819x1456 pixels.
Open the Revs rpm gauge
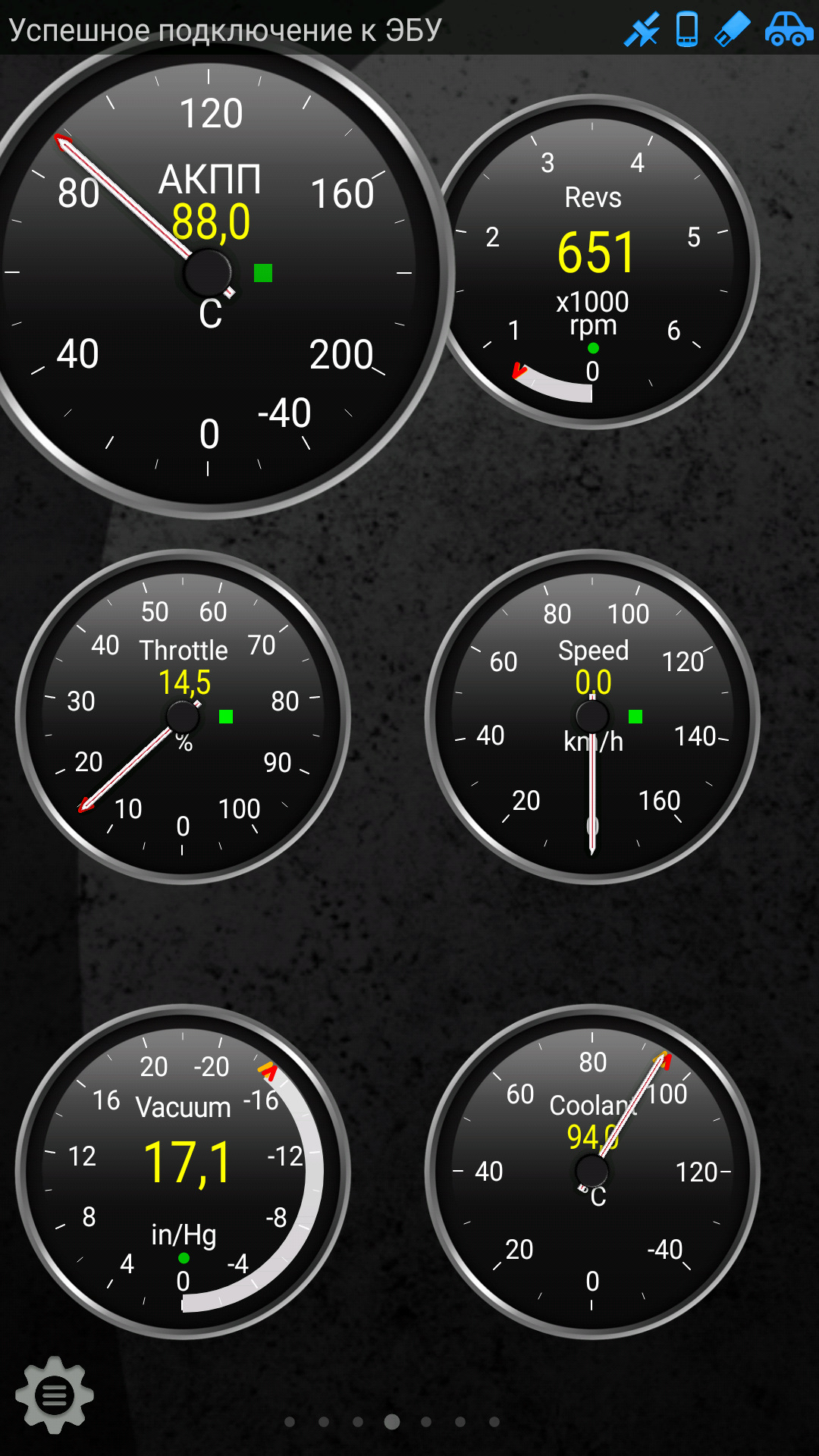pos(593,262)
